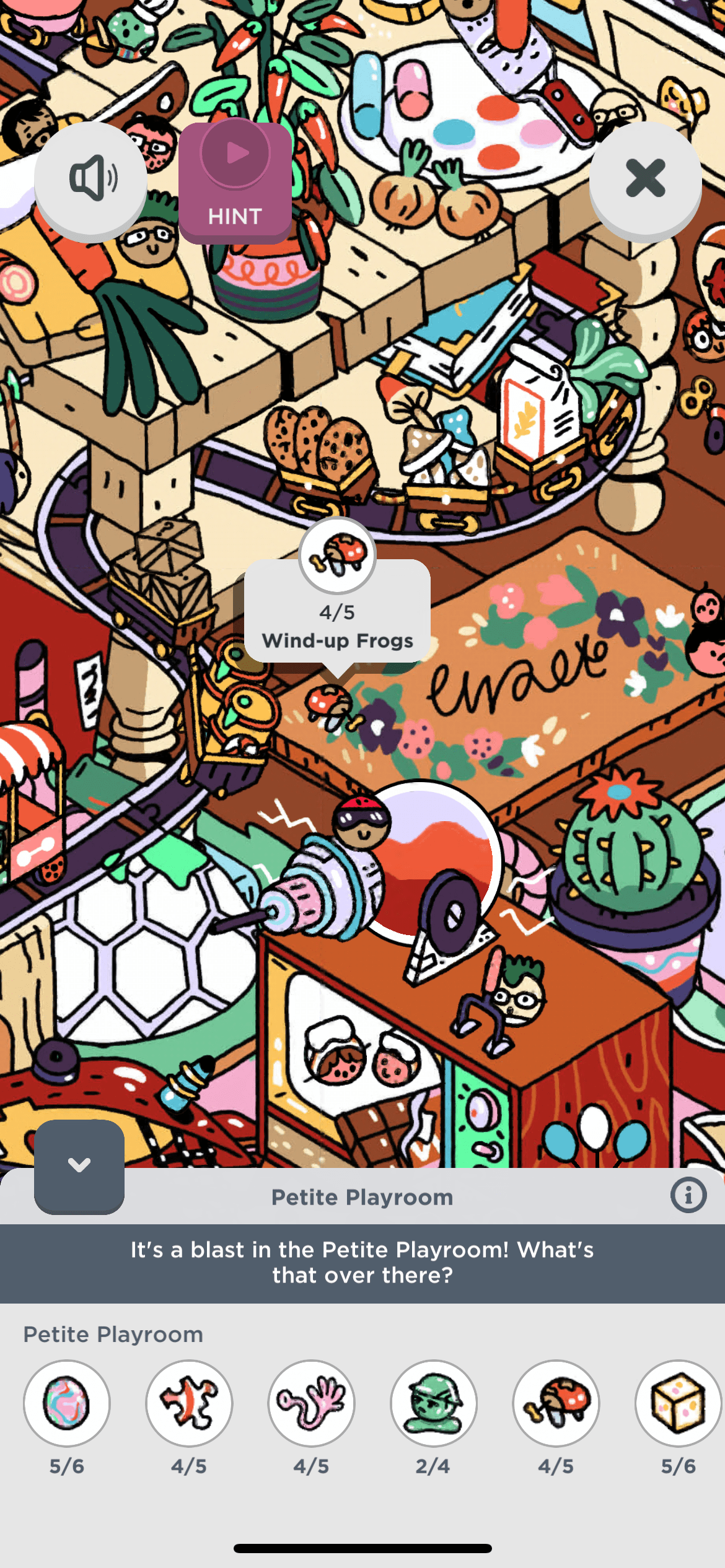Viewport: 725px width, 1568px height.
Task: Tap the Wind-up Frogs tooltip bubble
Action: pos(338,625)
